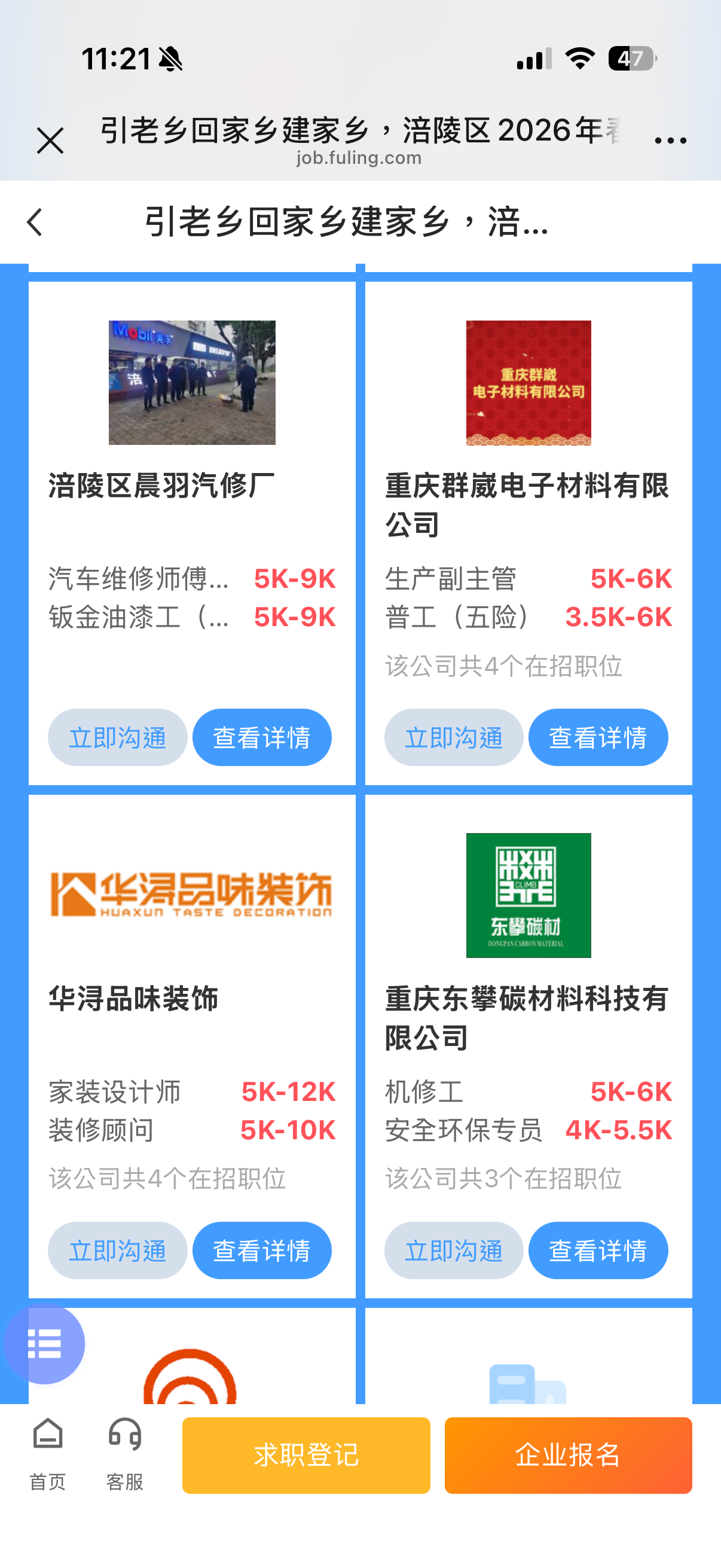The width and height of the screenshot is (721, 1568).
Task: Open 查看详情 for 重庆群崴电子材料有限公司
Action: tap(597, 737)
